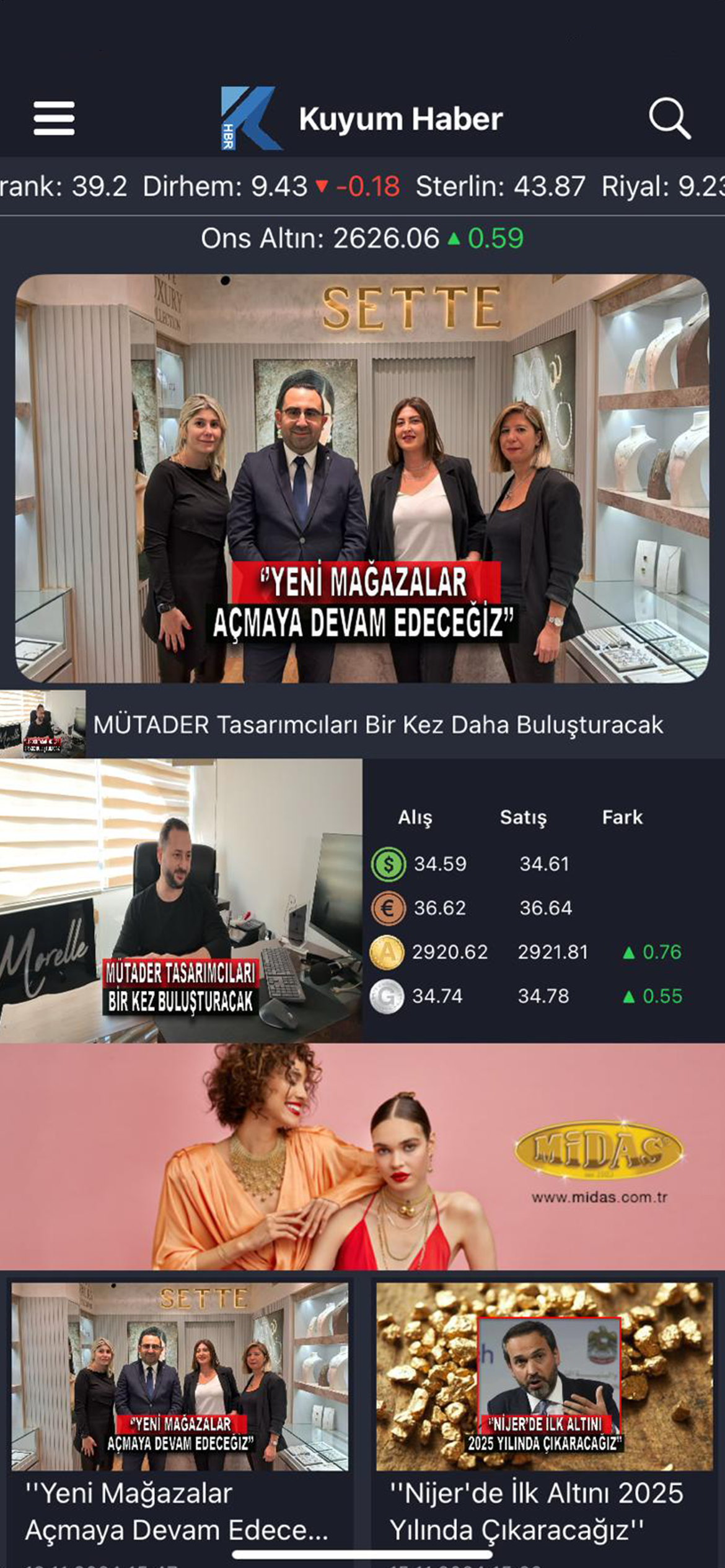Open the SETTE featured story banner
Image resolution: width=725 pixels, height=1568 pixels.
coord(362,478)
